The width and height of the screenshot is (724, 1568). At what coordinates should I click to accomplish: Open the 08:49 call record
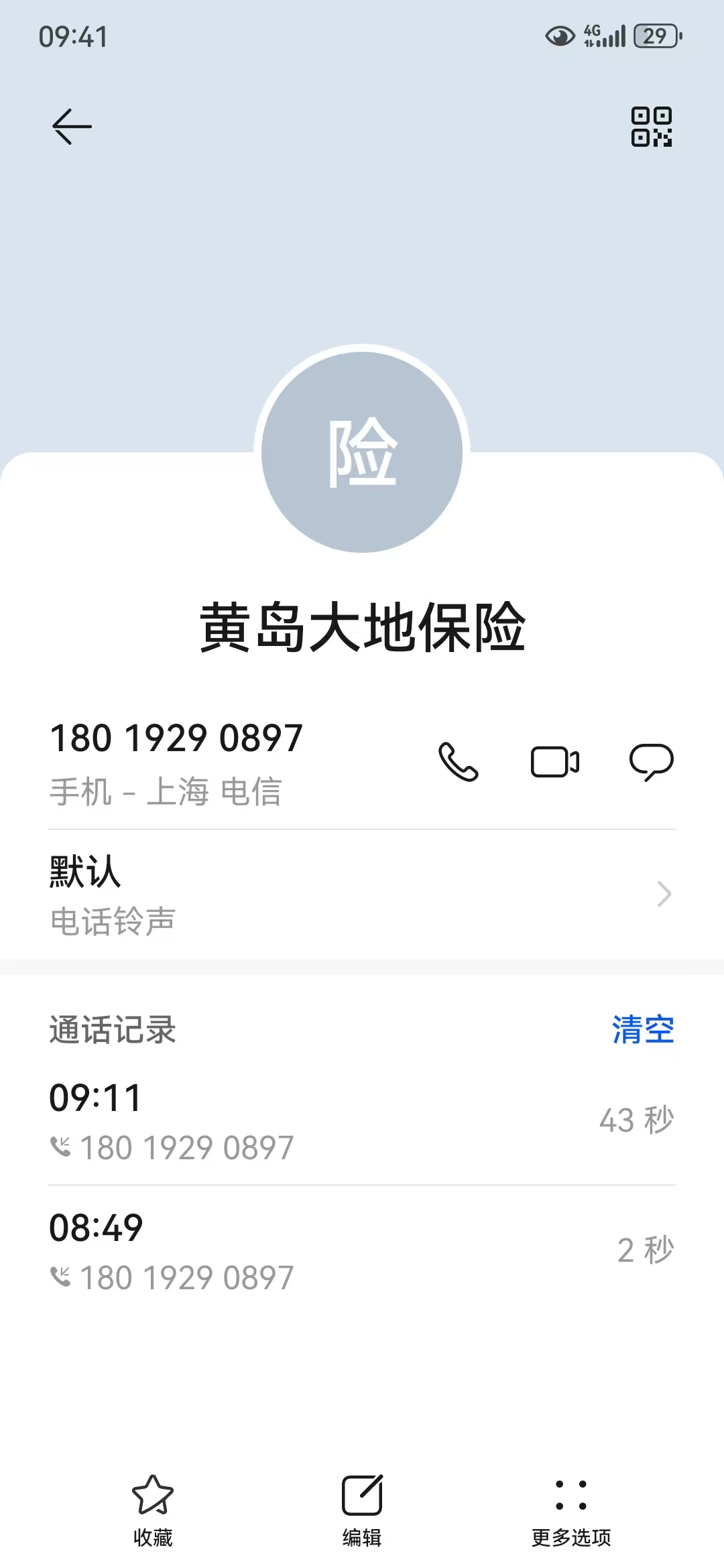coord(362,1250)
